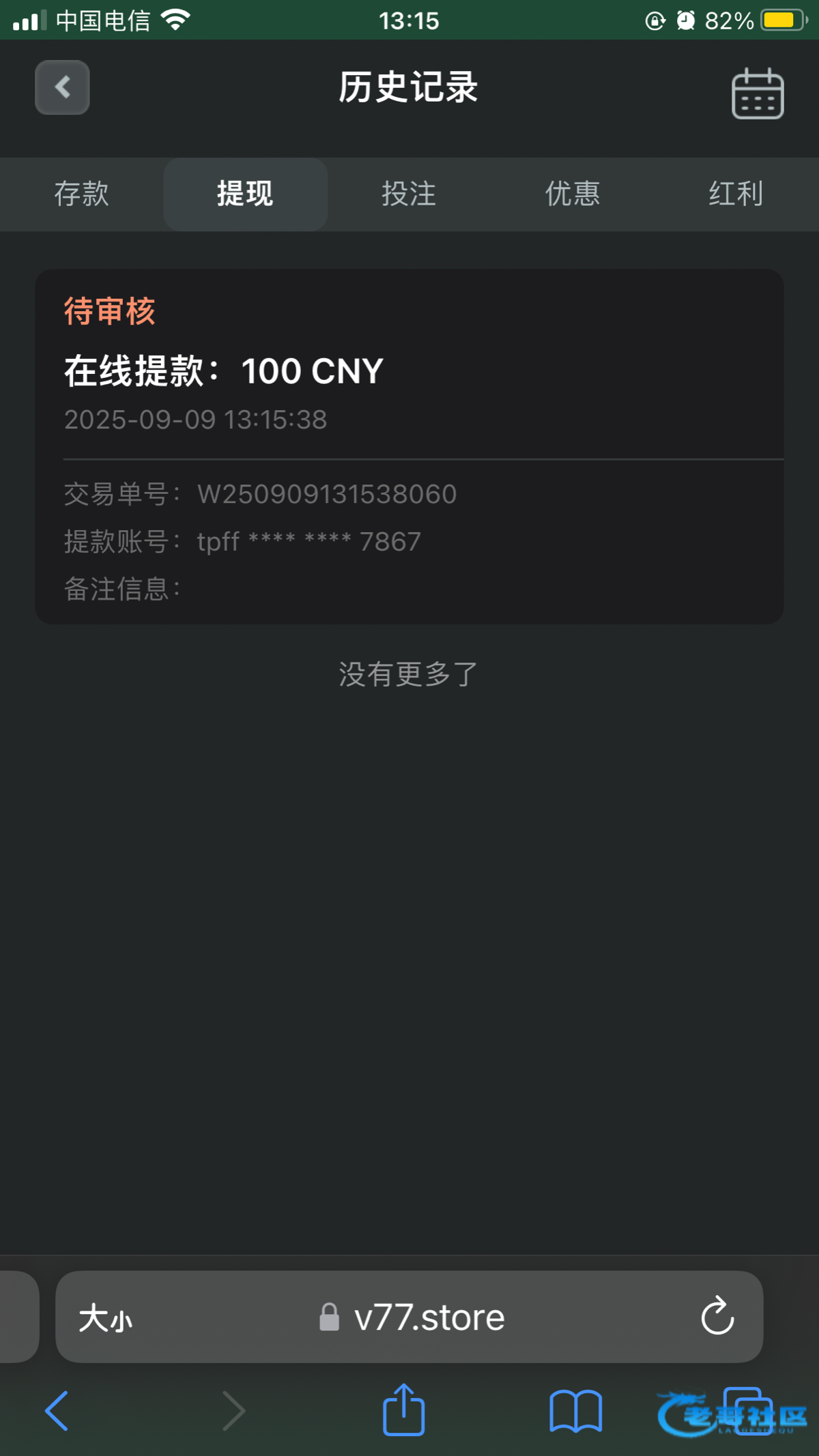Open the 优惠 tab
The height and width of the screenshot is (1456, 819).
pyautogui.click(x=573, y=194)
